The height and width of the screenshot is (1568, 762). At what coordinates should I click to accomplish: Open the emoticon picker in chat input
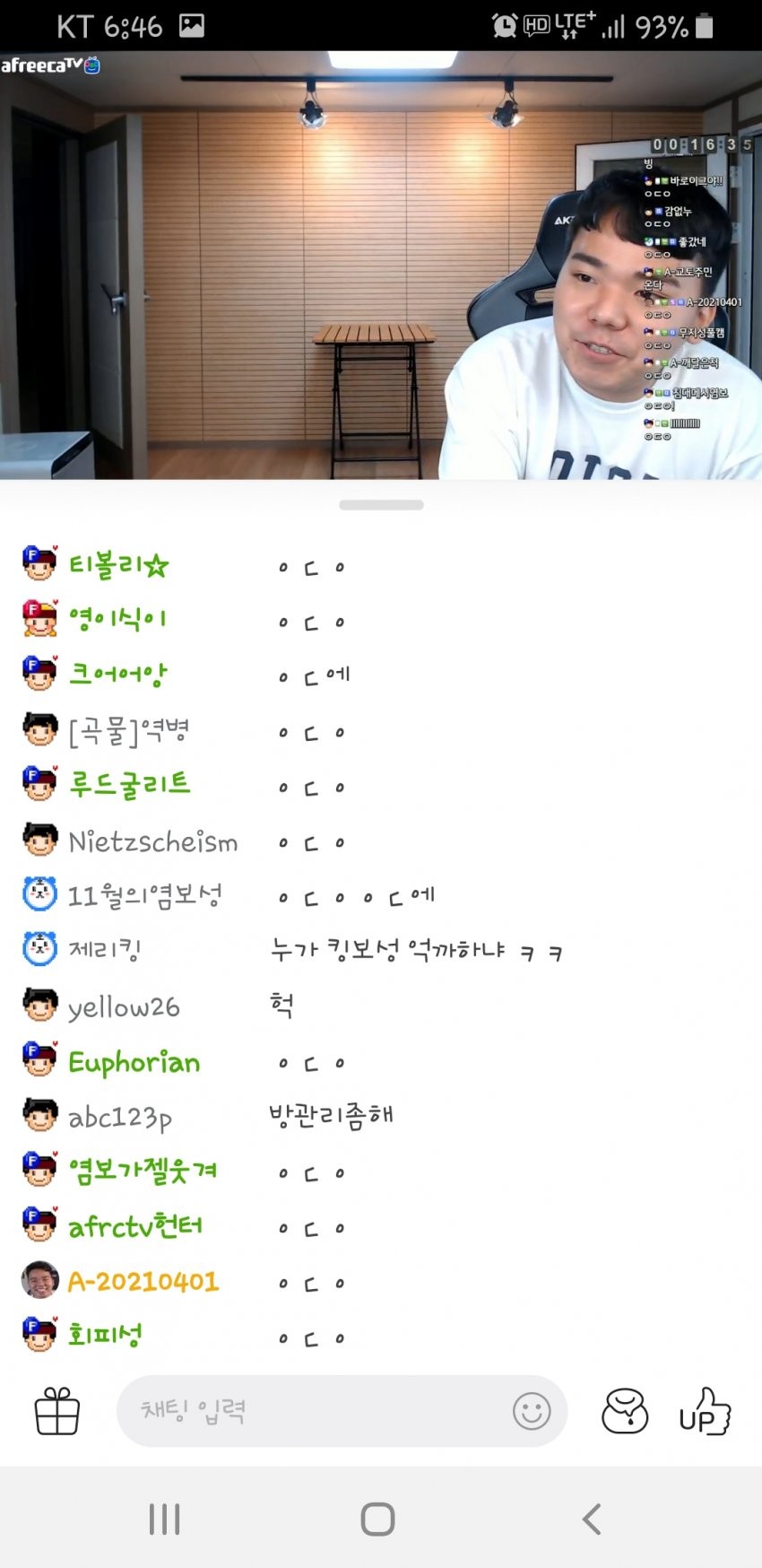(x=532, y=1411)
